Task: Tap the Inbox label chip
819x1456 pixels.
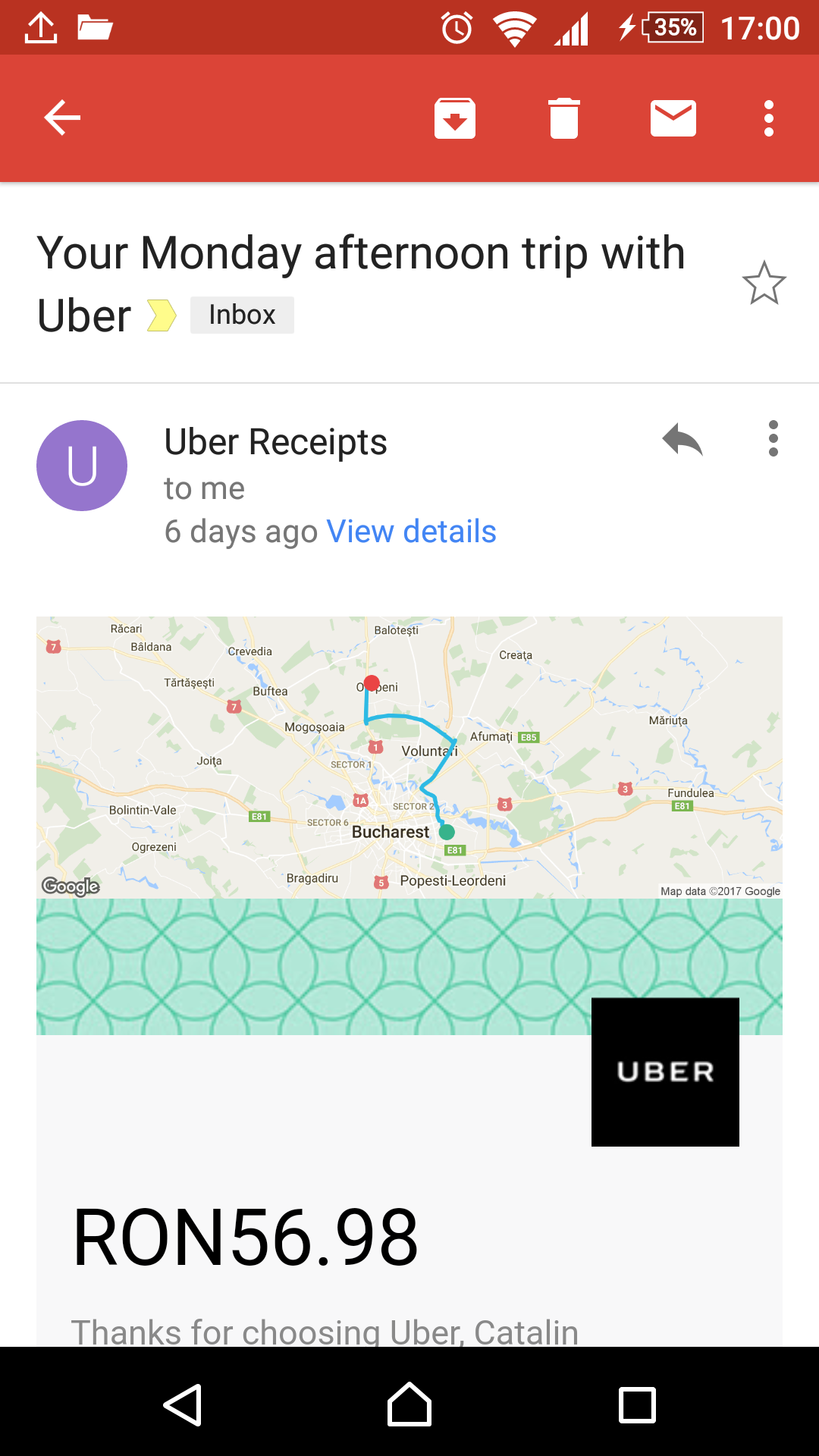Action: click(x=242, y=315)
